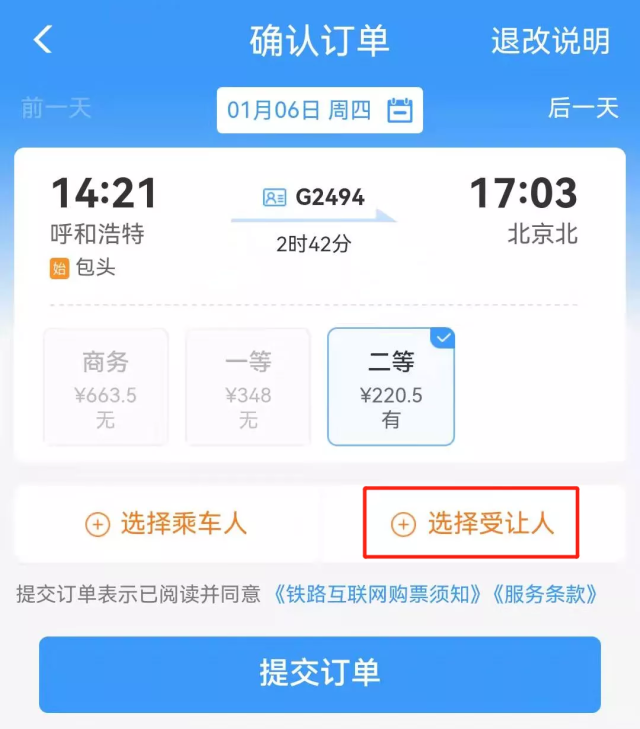Read 《铁路互联网购票须知》 notice
The image size is (640, 729).
(379, 594)
